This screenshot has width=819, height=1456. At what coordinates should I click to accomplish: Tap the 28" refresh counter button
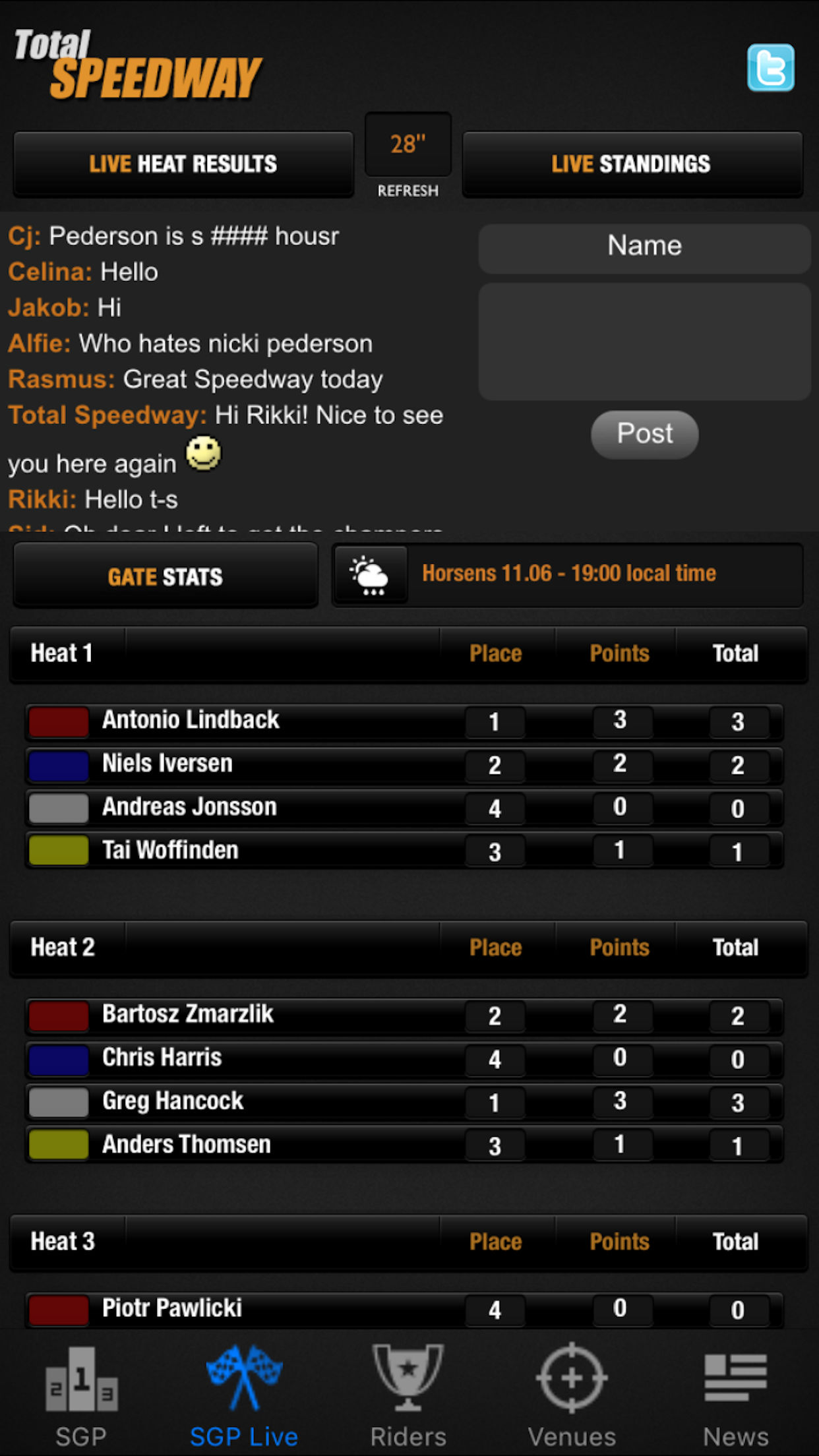pos(408,144)
